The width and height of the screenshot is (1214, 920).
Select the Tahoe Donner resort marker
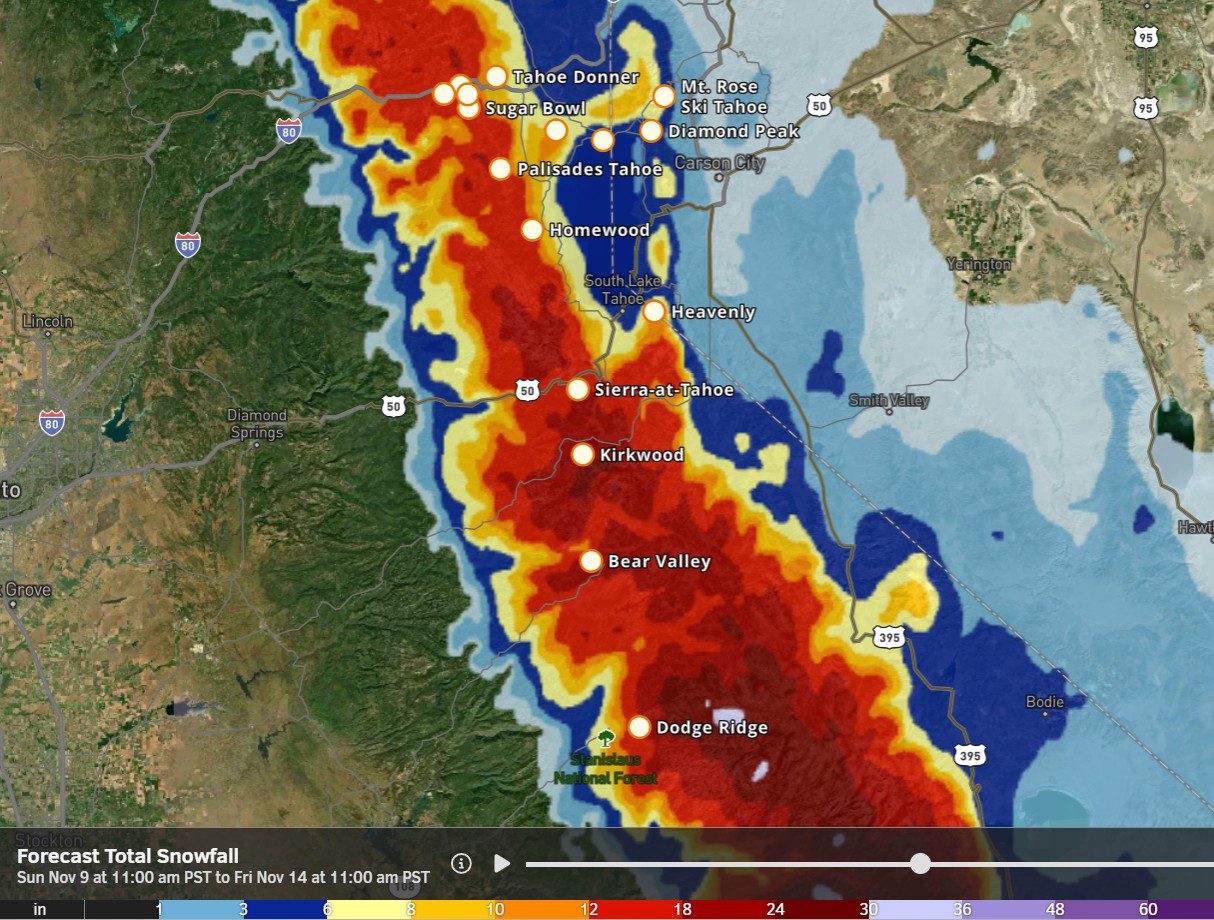tap(496, 77)
